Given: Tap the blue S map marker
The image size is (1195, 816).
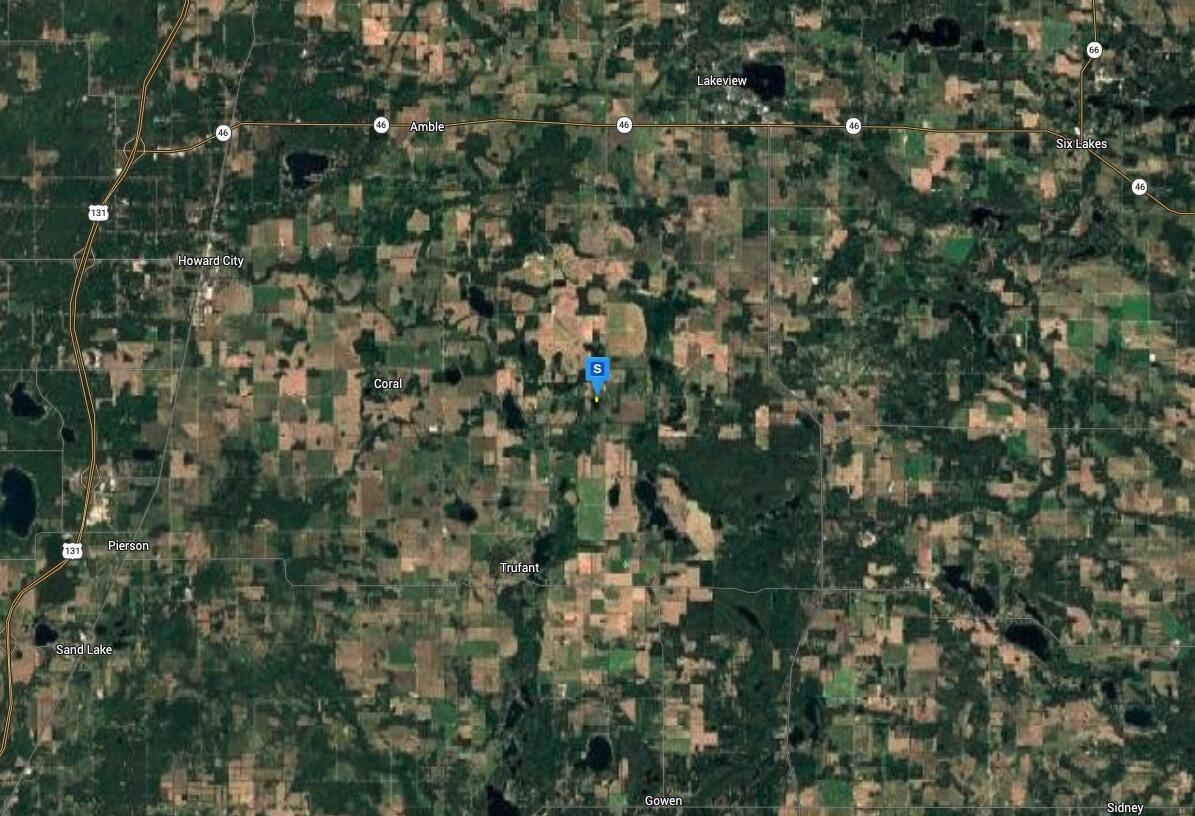Looking at the screenshot, I should (597, 371).
